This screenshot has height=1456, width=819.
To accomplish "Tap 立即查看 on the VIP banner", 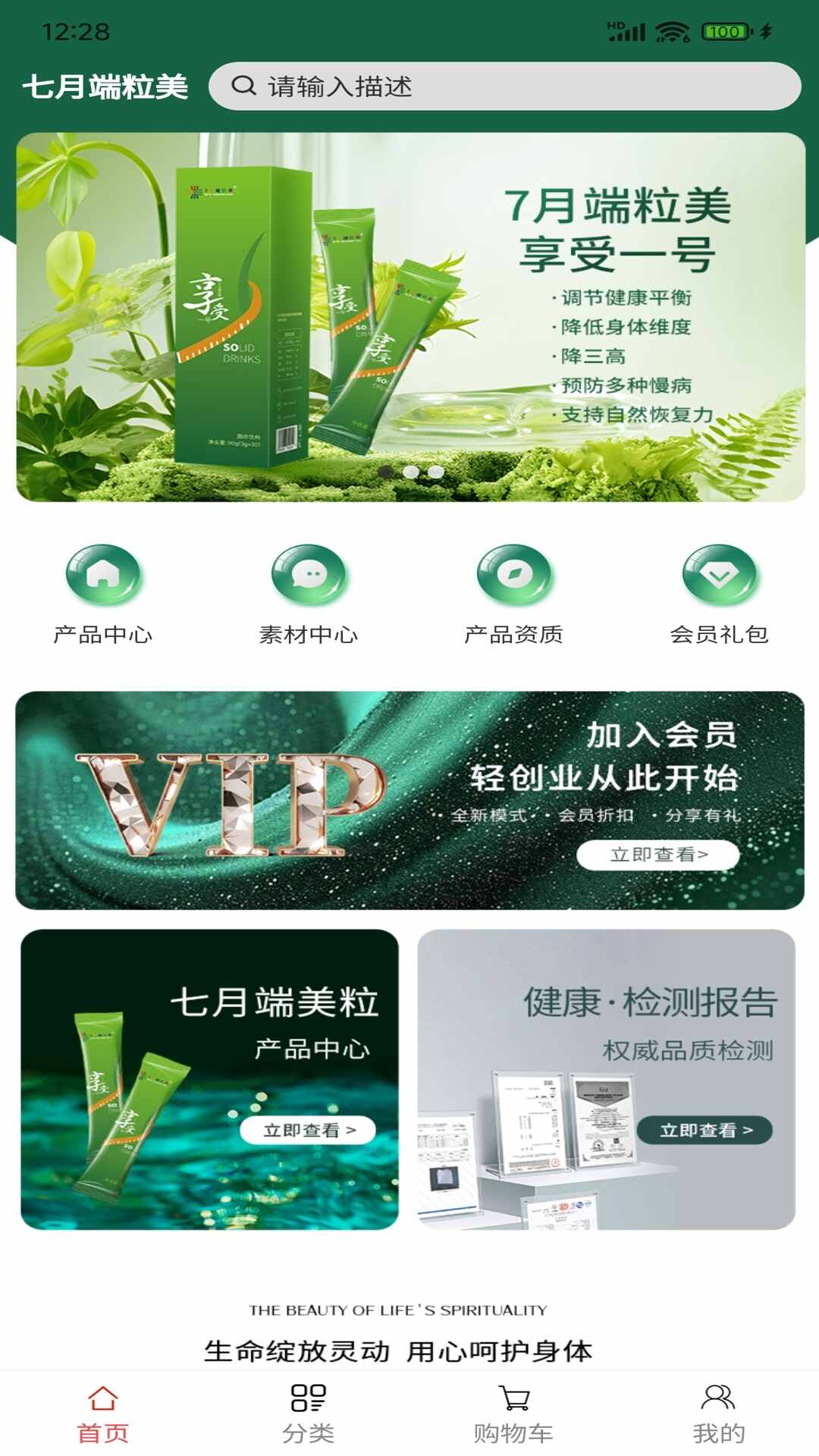I will pos(657,855).
